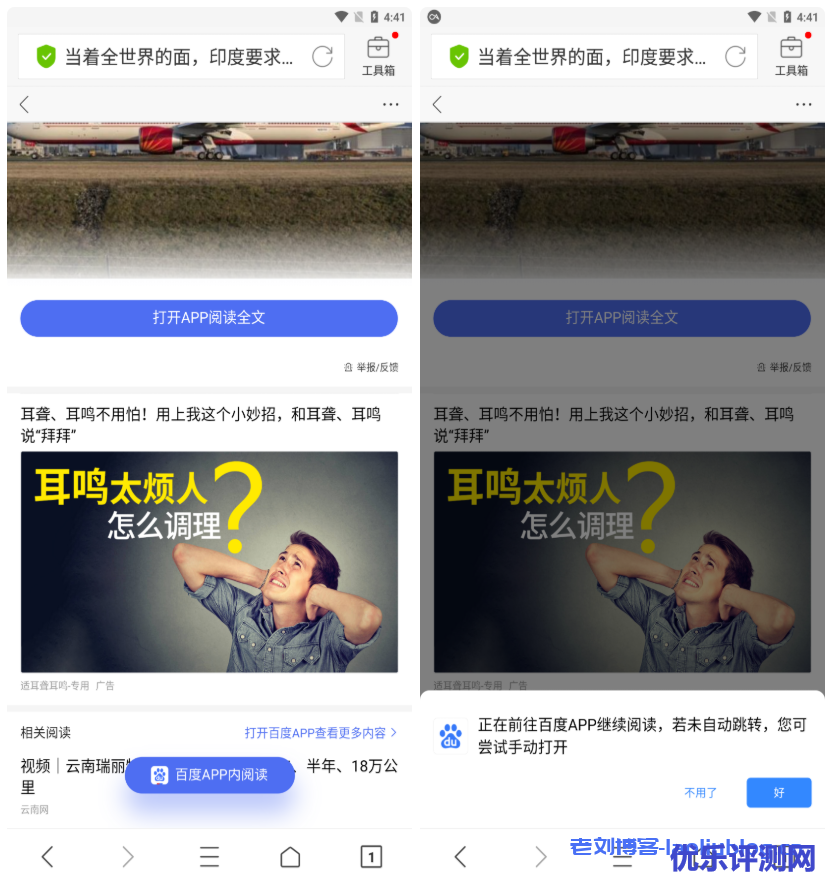Open the browser tab switcher showing 1
The height and width of the screenshot is (885, 829).
371,856
